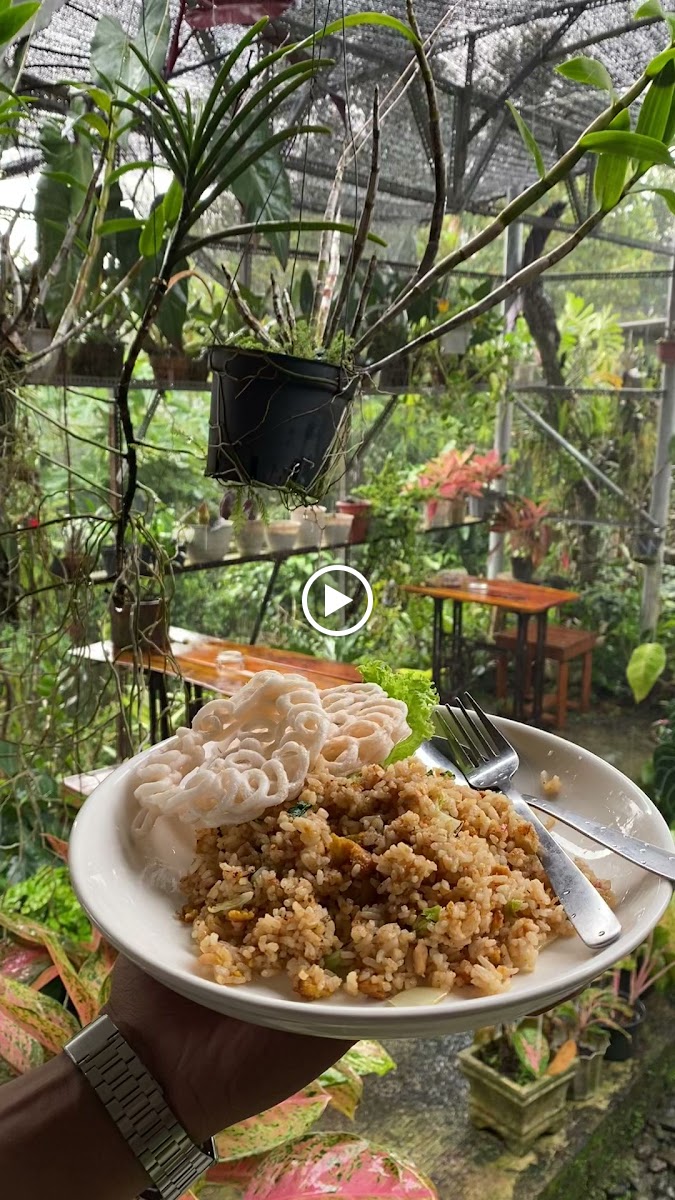Play the fried rice video
The height and width of the screenshot is (1200, 675).
(x=337, y=600)
